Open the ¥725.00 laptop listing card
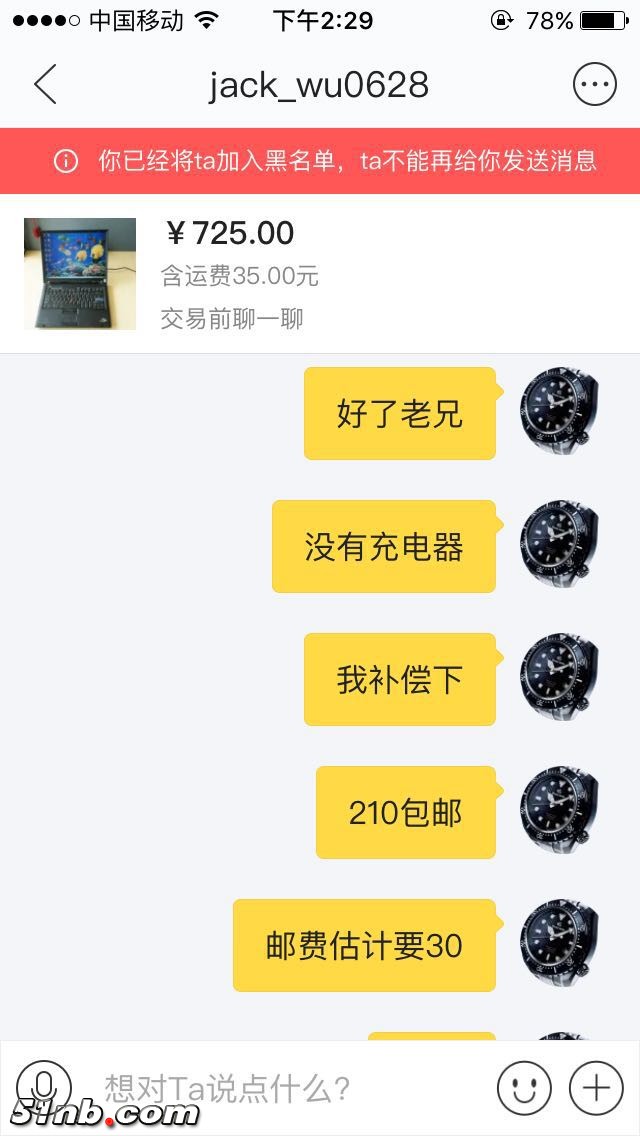Image resolution: width=640 pixels, height=1136 pixels. click(320, 274)
